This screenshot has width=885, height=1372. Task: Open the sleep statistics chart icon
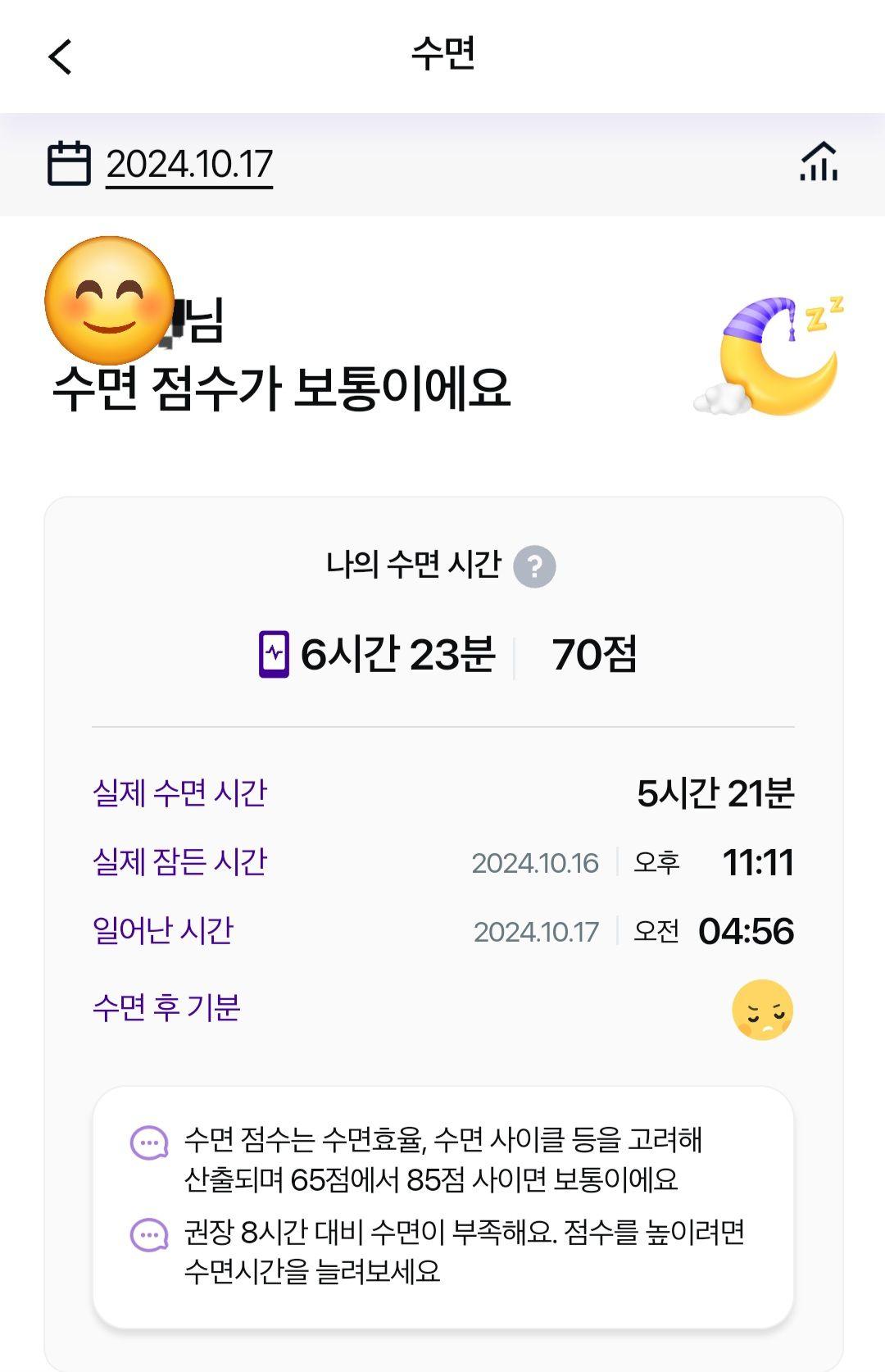[x=819, y=161]
